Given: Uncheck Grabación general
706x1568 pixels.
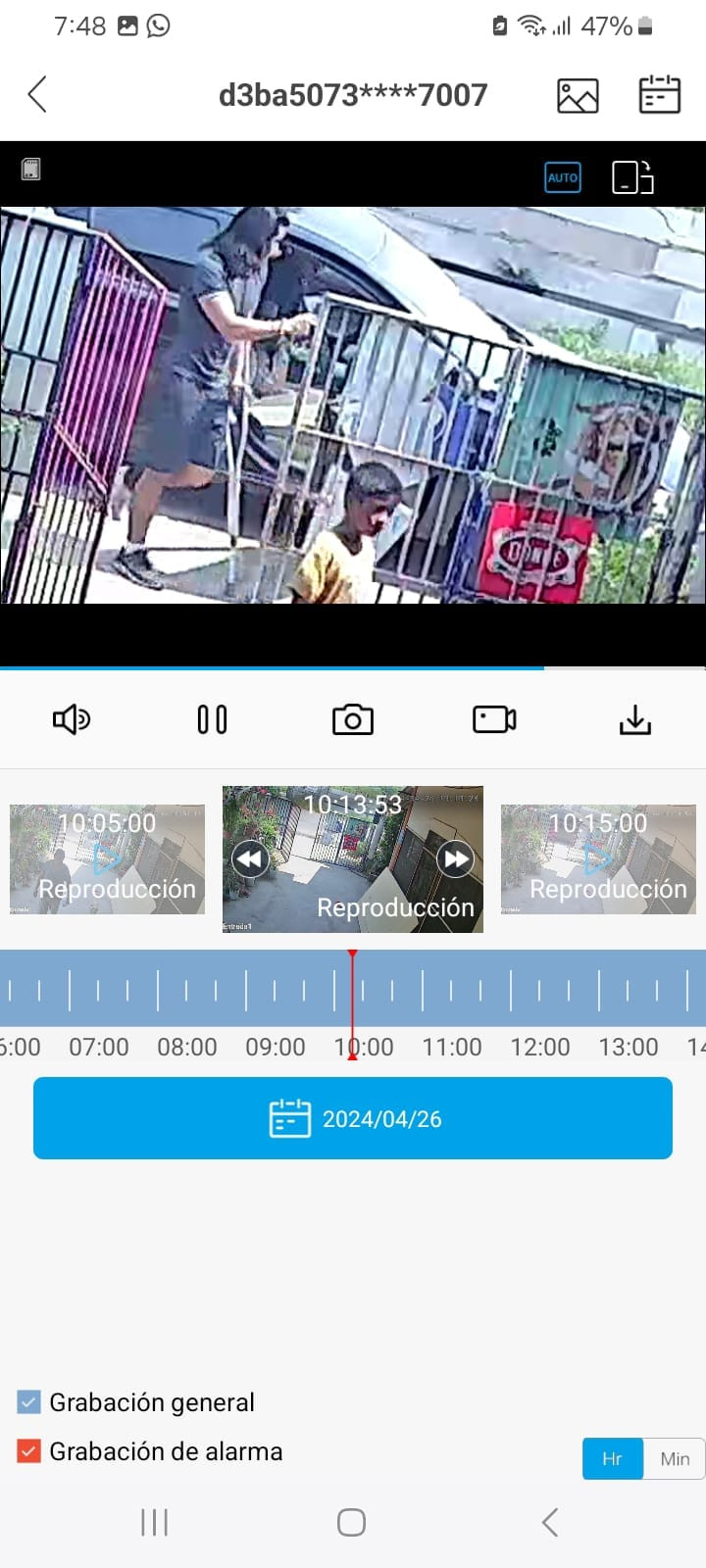Looking at the screenshot, I should [x=29, y=1402].
